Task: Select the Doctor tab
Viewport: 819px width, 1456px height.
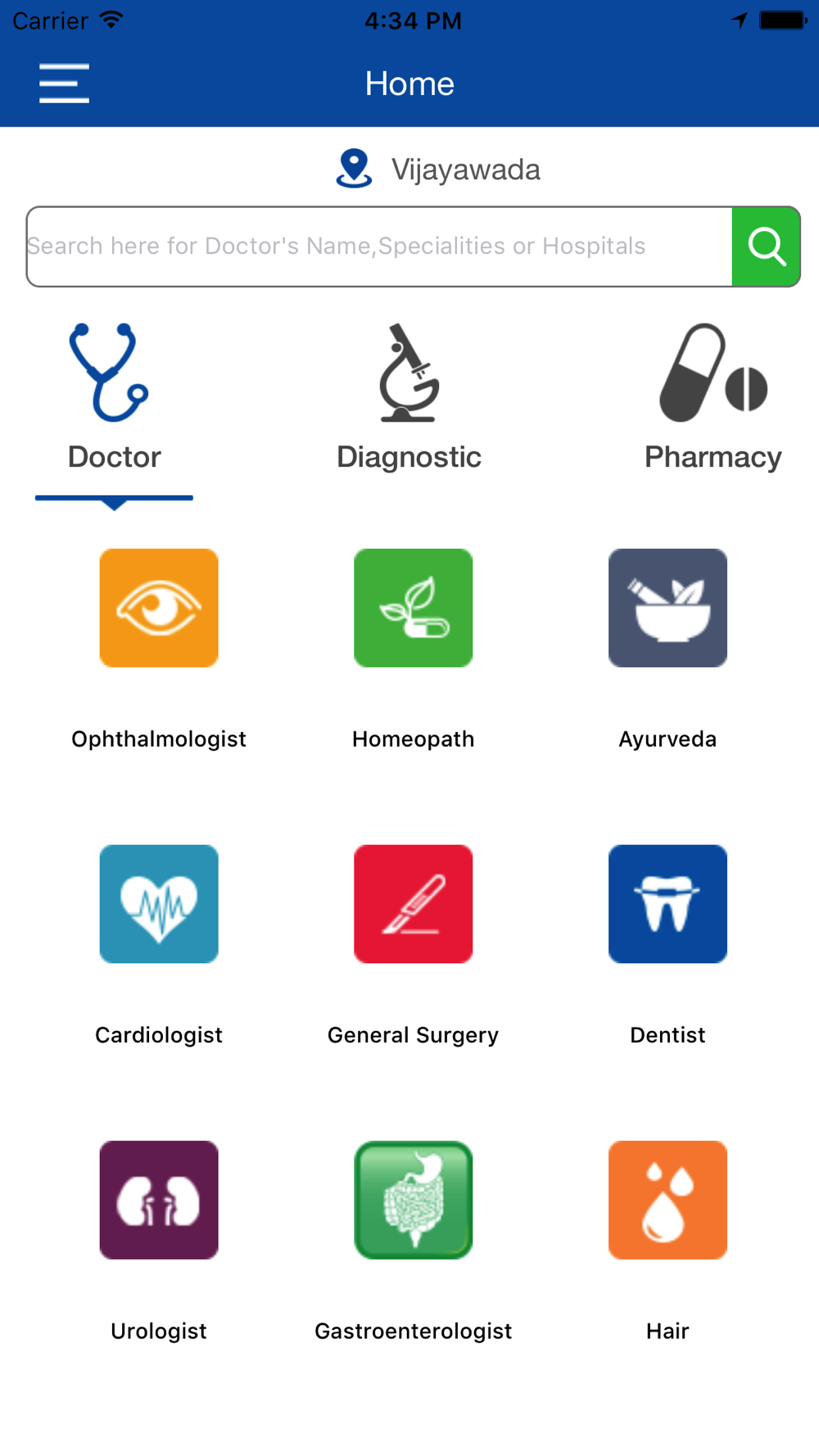Action: point(114,398)
